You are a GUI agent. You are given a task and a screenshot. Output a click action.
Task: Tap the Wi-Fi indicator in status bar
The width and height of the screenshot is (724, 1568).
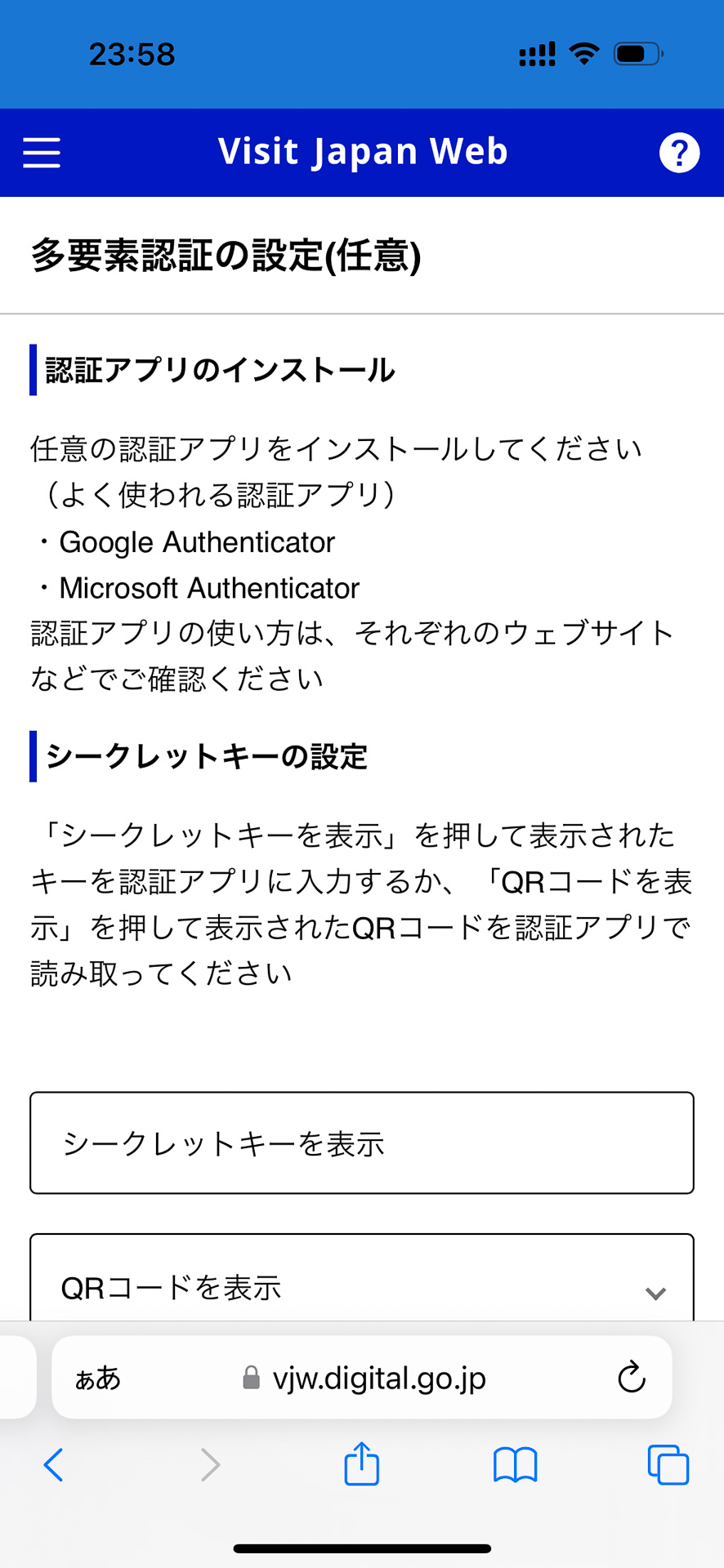click(x=583, y=52)
